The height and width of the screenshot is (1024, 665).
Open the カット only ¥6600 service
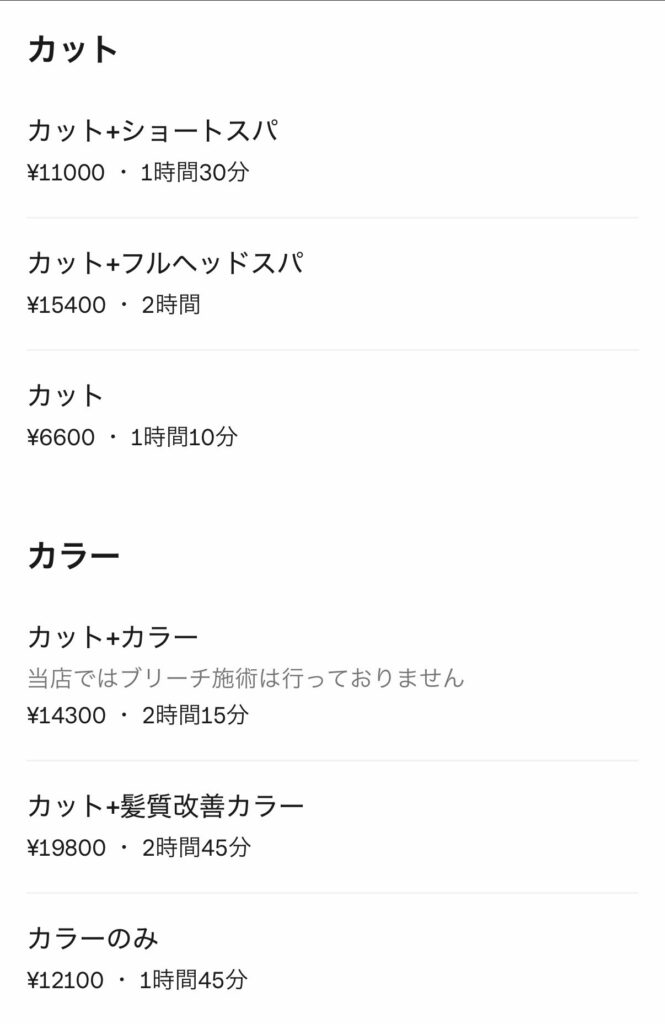(66, 396)
